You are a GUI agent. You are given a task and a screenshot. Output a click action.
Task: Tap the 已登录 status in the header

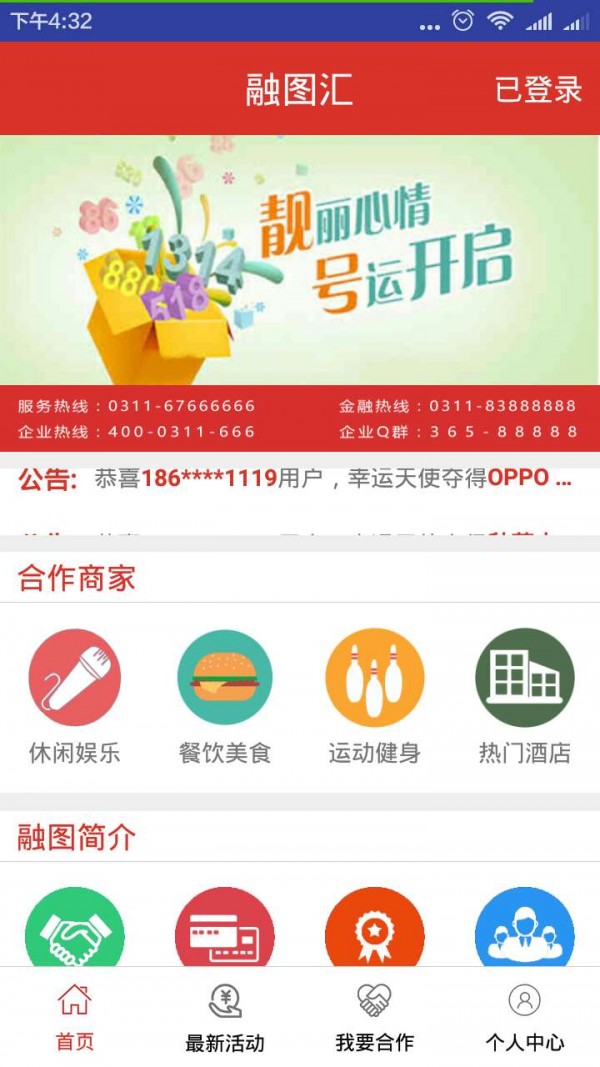(538, 90)
